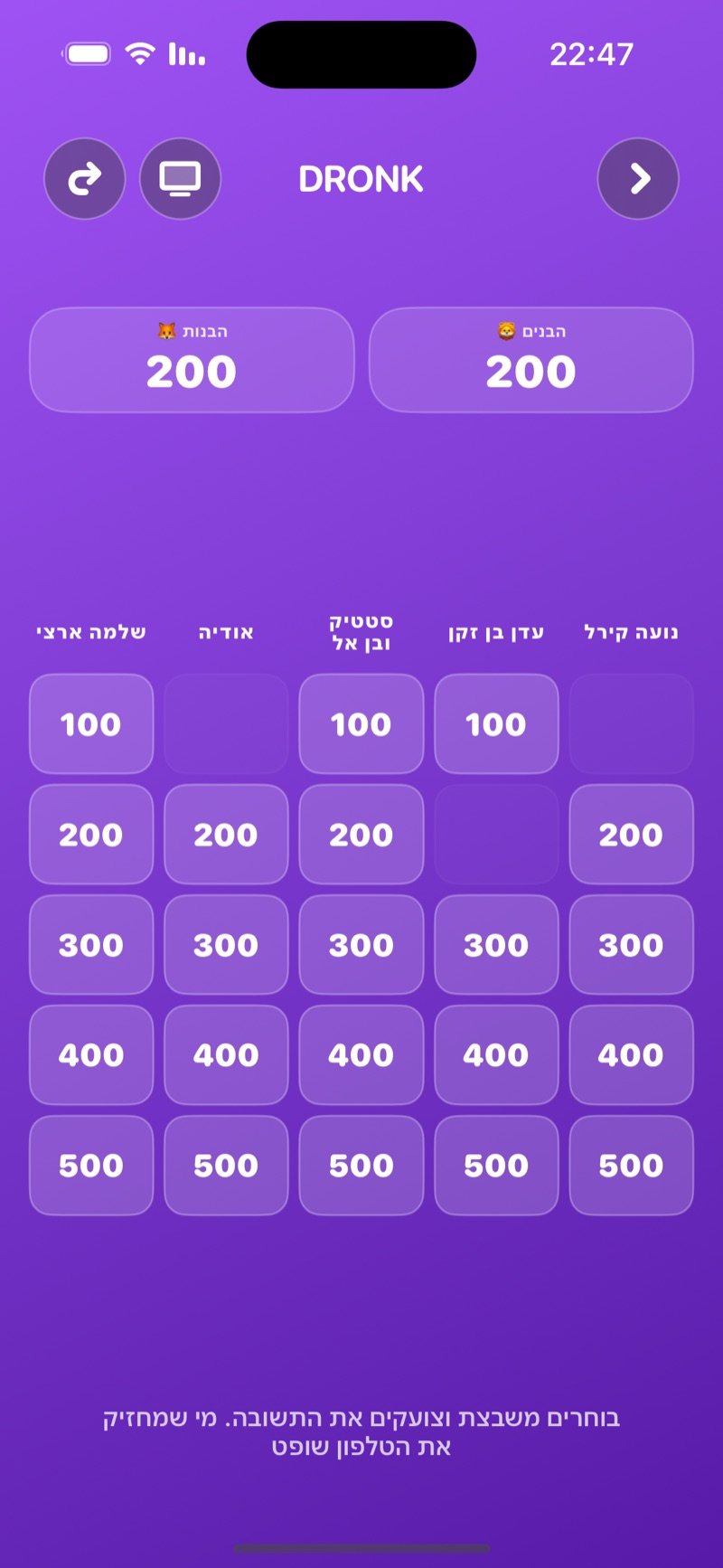Tap the curved redo arrow icon

tap(85, 178)
